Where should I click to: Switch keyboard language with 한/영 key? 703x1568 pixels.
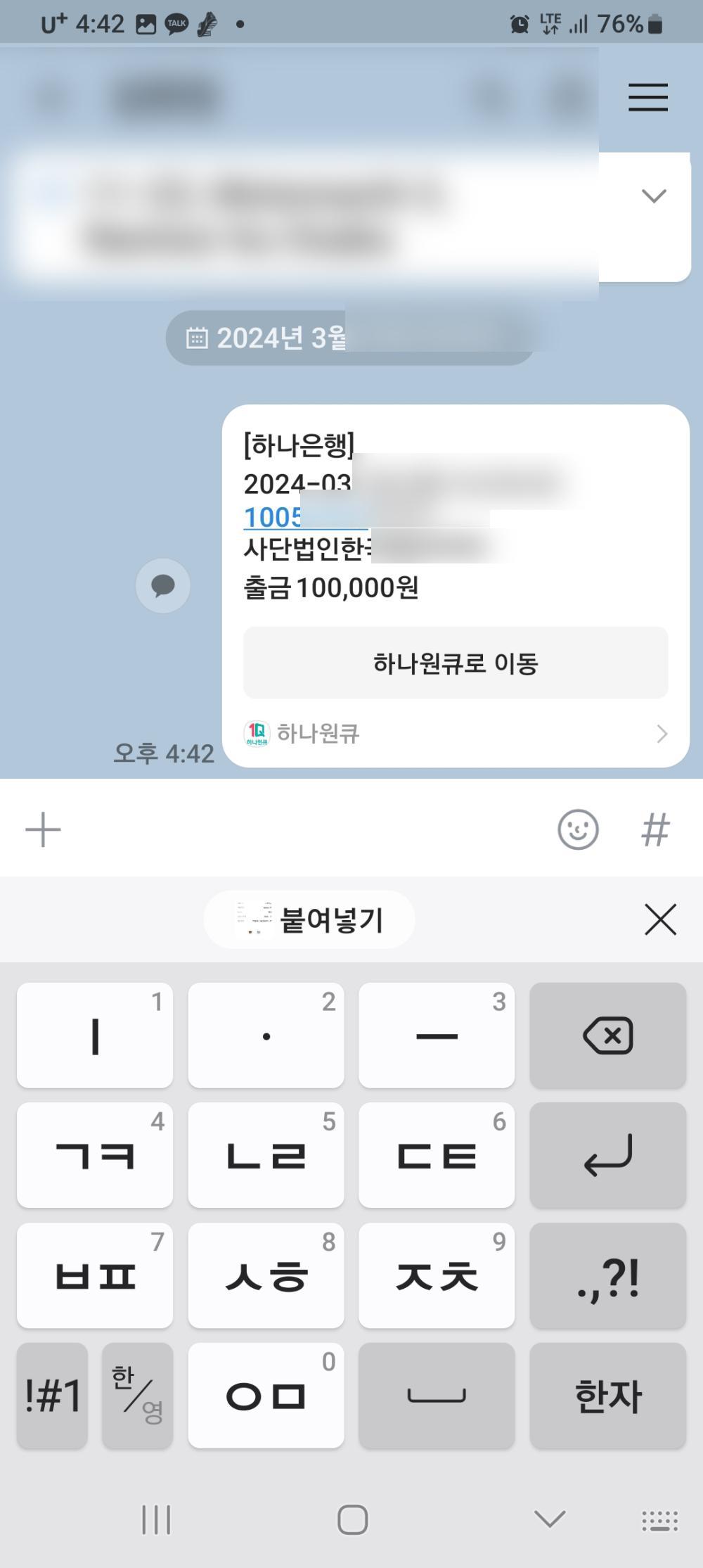[x=137, y=1396]
